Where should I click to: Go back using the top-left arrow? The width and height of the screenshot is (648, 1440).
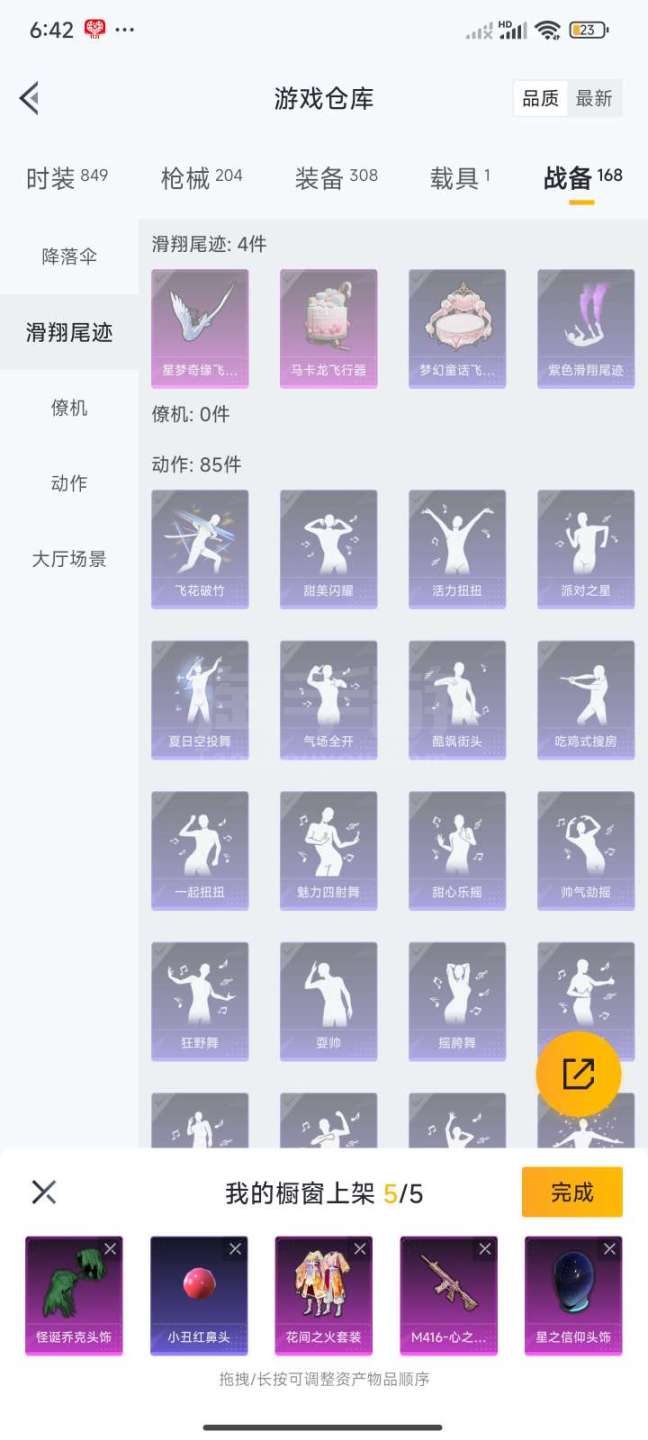click(29, 98)
